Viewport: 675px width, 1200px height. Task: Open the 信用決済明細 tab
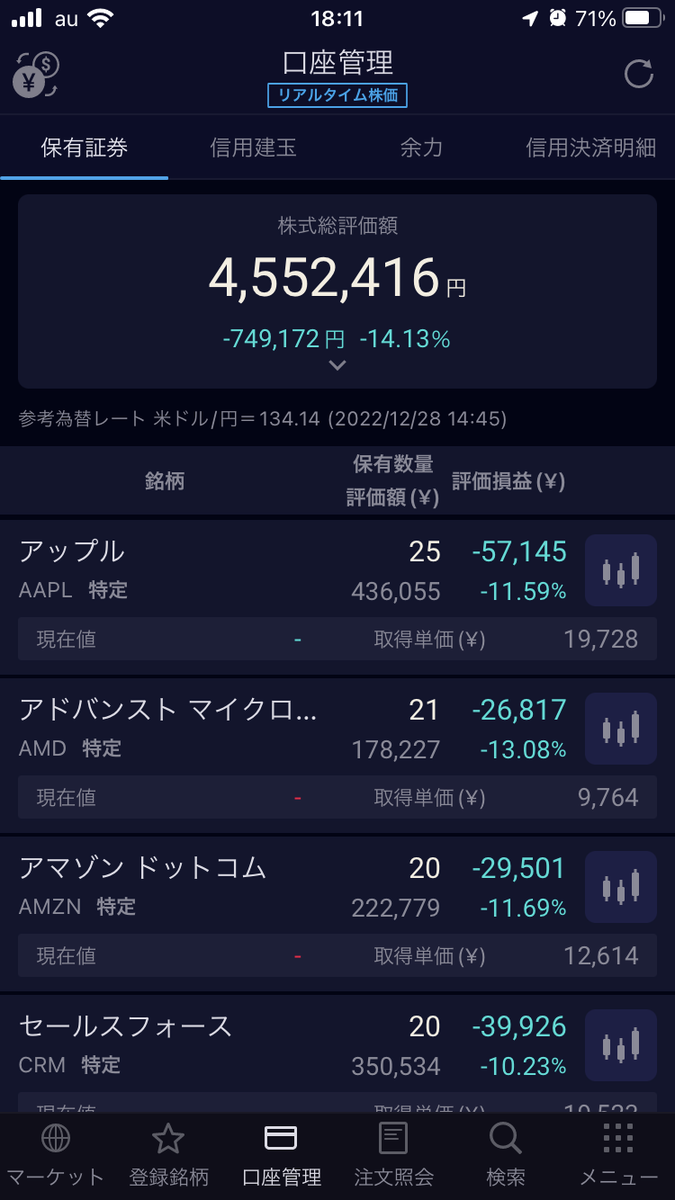[590, 148]
